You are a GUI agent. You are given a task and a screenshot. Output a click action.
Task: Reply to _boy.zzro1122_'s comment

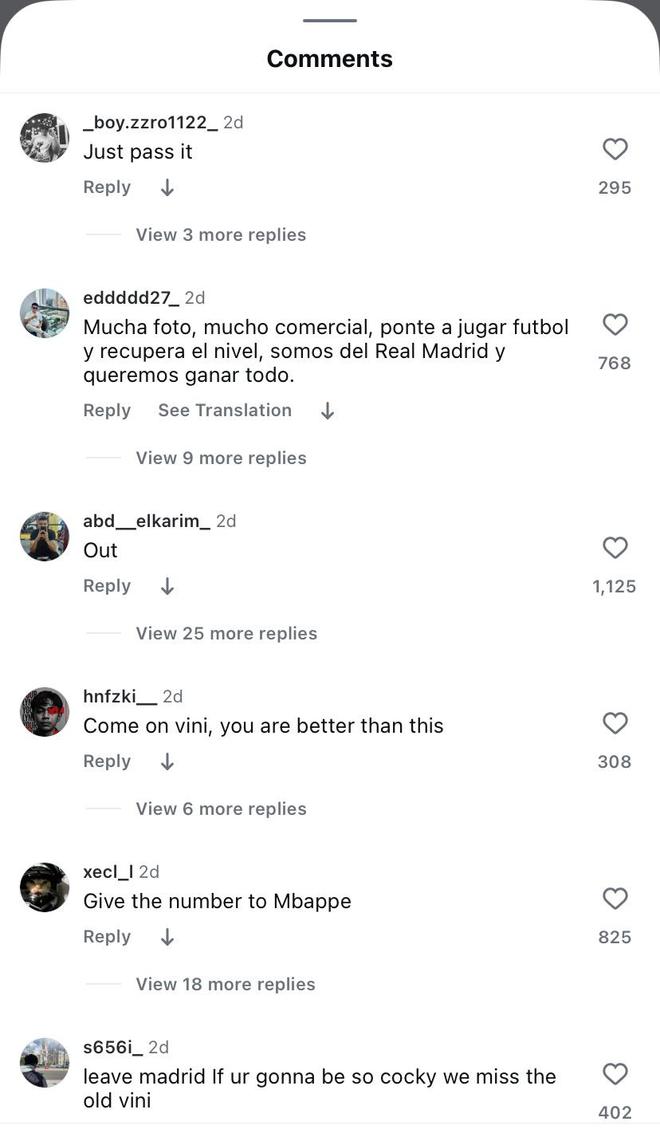pos(107,187)
